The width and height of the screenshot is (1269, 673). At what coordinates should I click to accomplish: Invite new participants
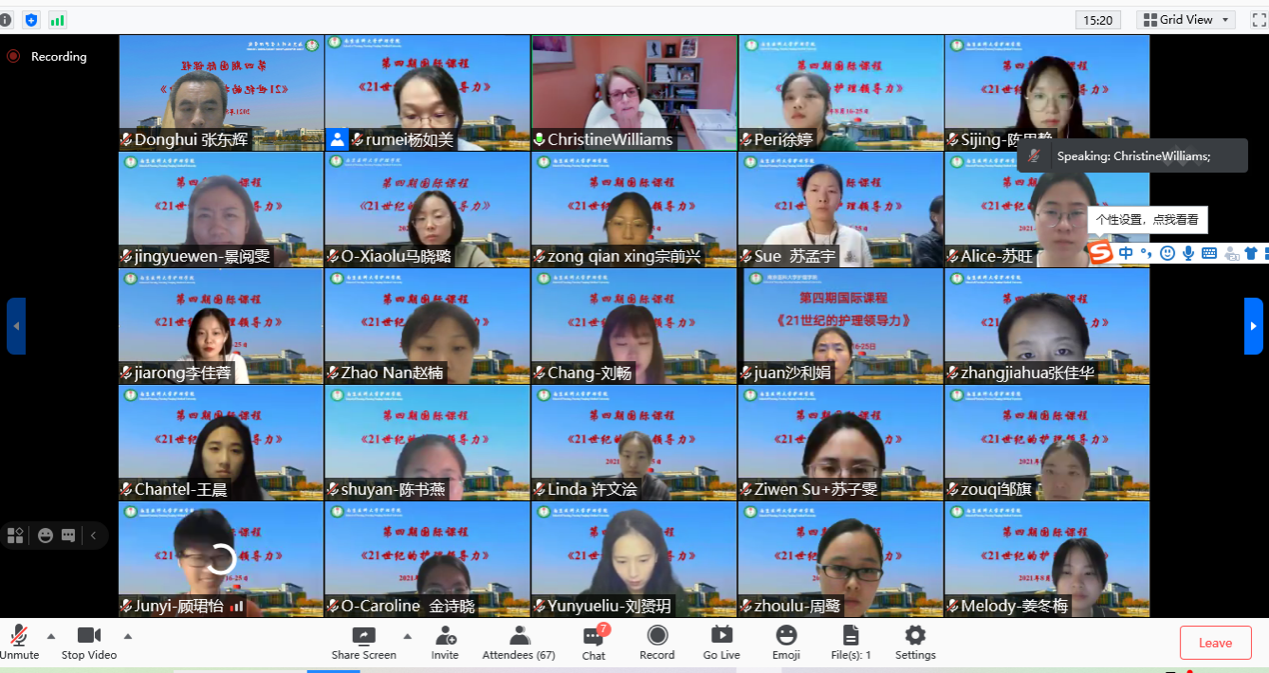445,641
